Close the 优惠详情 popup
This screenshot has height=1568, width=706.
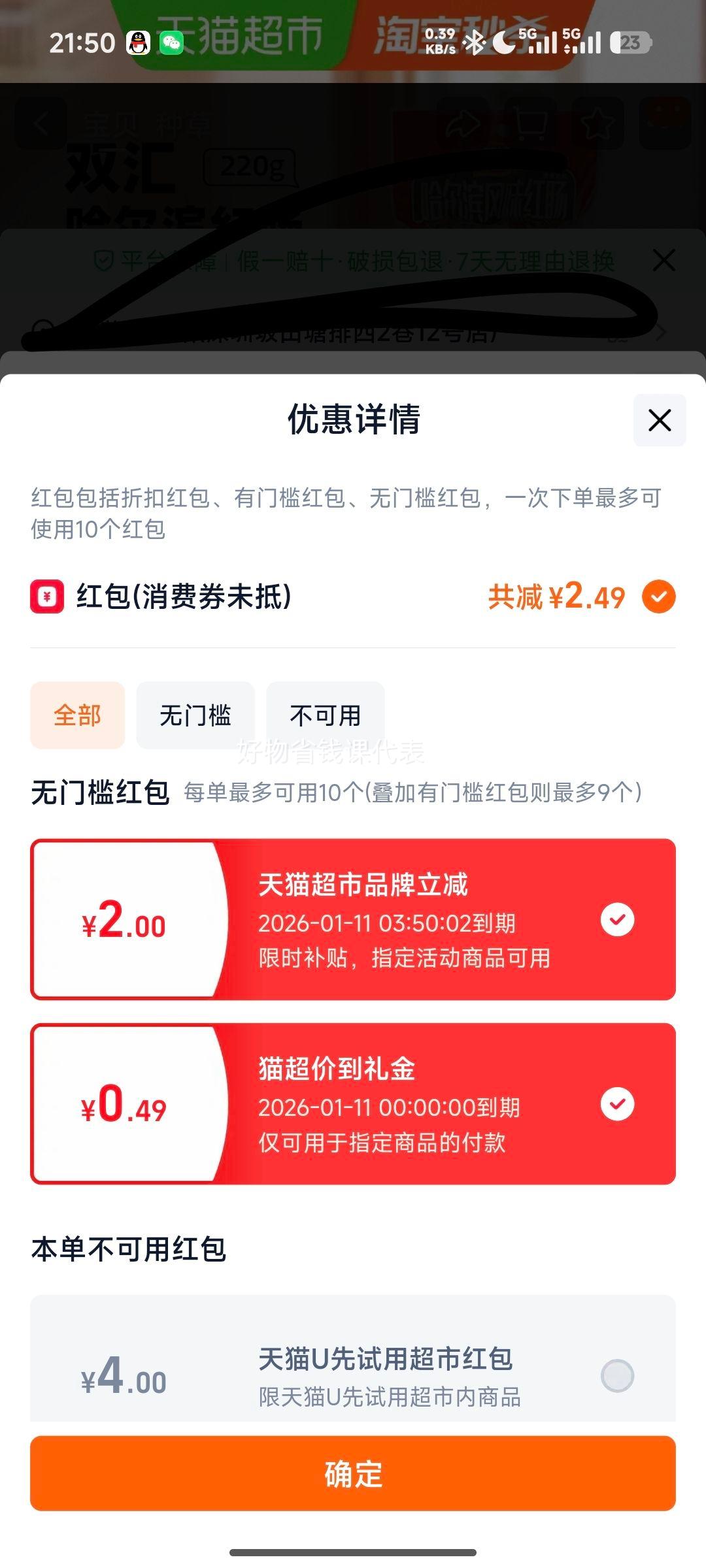[660, 421]
